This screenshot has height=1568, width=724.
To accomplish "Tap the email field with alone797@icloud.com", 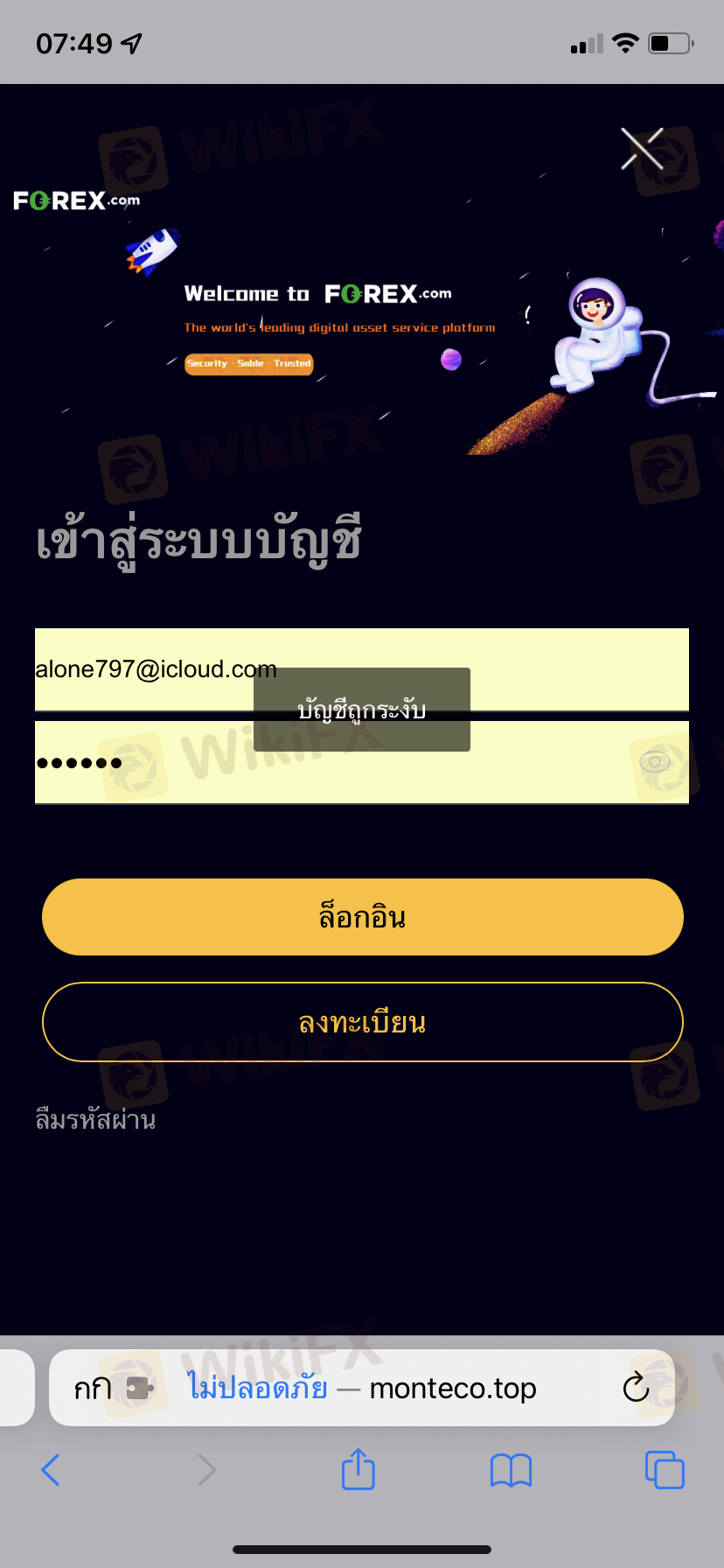I will [x=362, y=669].
